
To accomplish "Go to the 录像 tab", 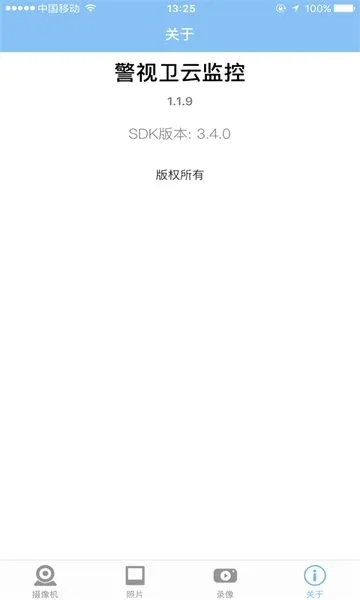I will click(225, 581).
